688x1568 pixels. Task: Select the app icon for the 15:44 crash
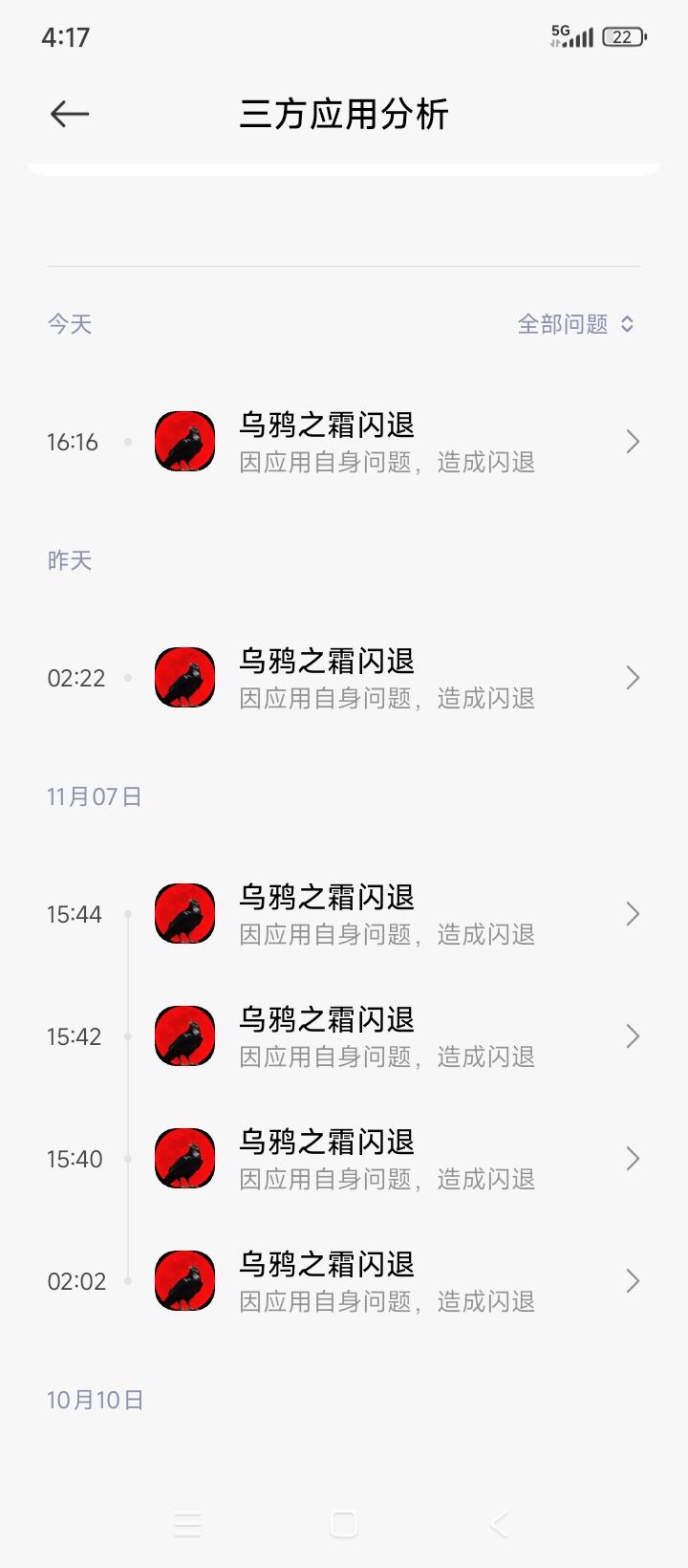tap(183, 913)
